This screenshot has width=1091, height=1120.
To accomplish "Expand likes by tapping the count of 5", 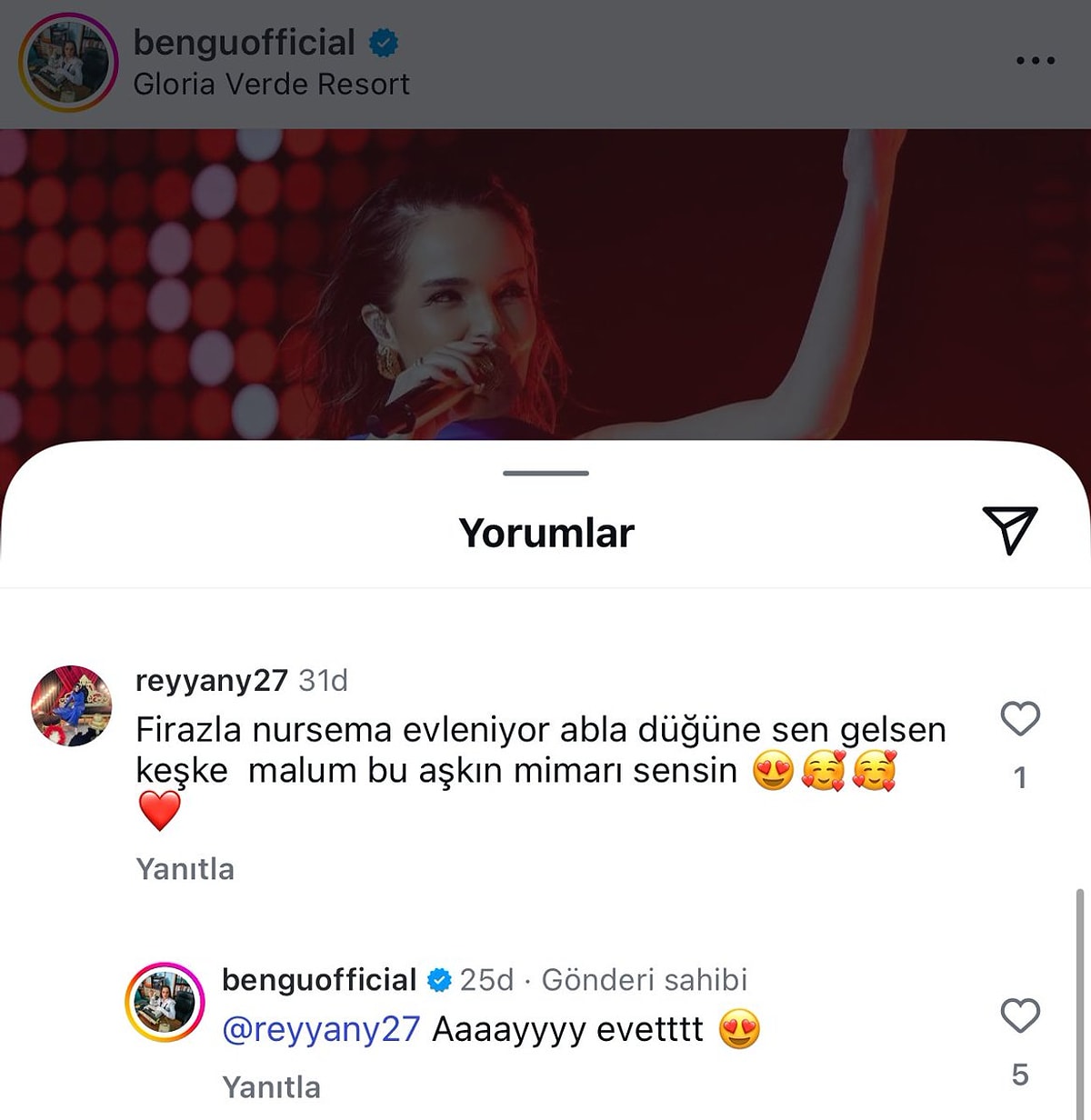I will coord(1020,1073).
